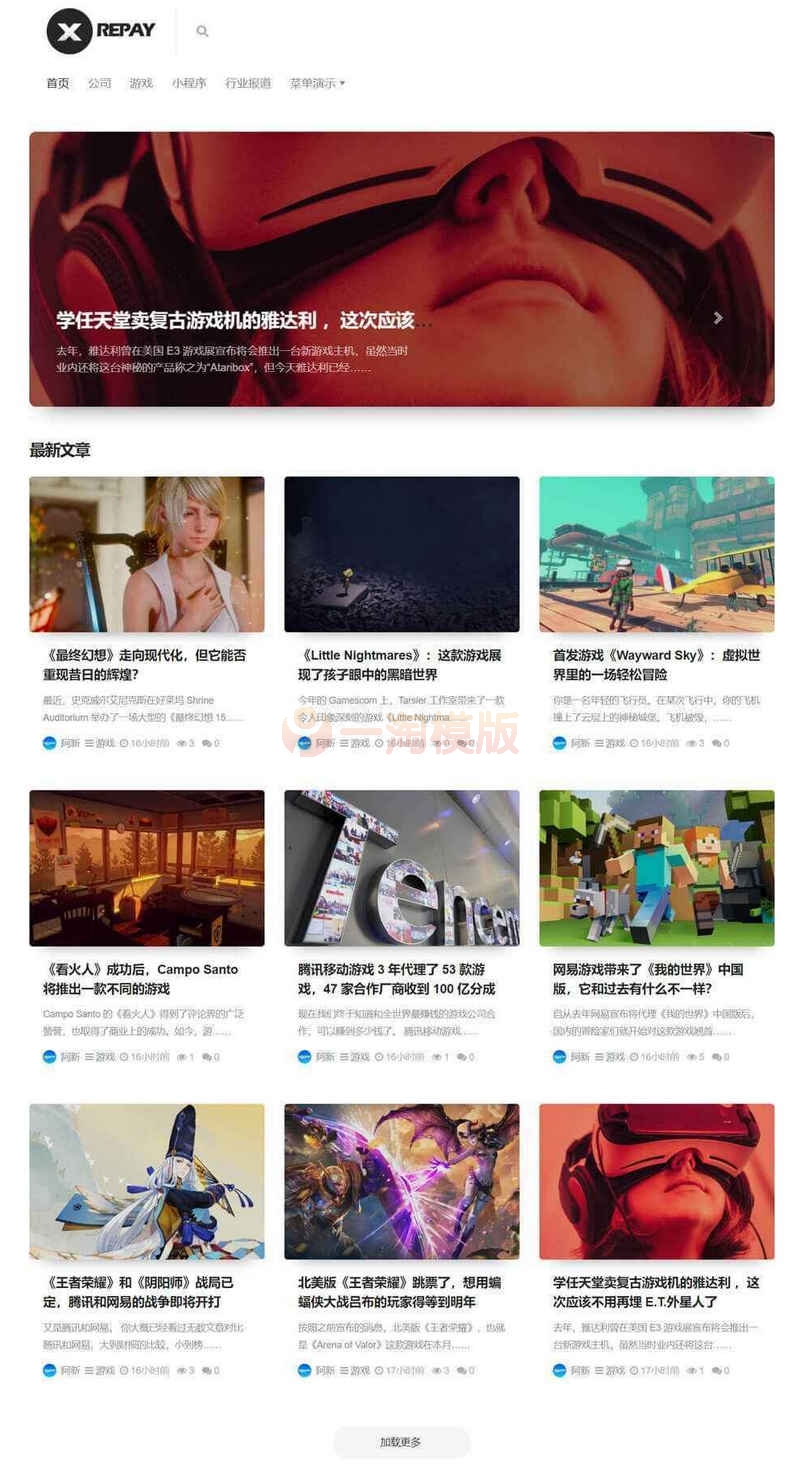Open the search icon in header
This screenshot has height=1466, width=800.
point(202,31)
